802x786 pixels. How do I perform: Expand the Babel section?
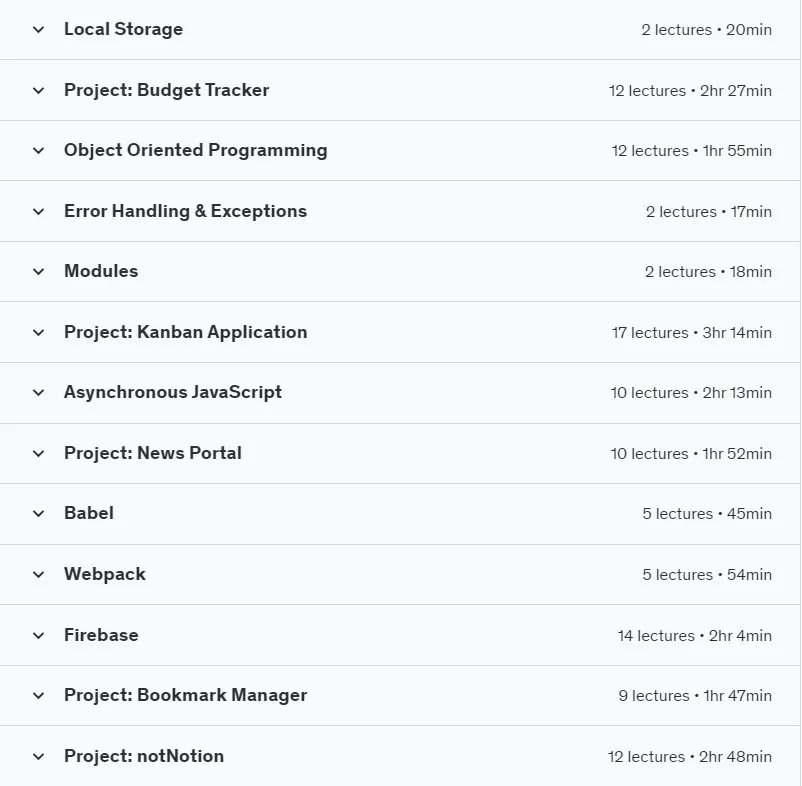400,514
